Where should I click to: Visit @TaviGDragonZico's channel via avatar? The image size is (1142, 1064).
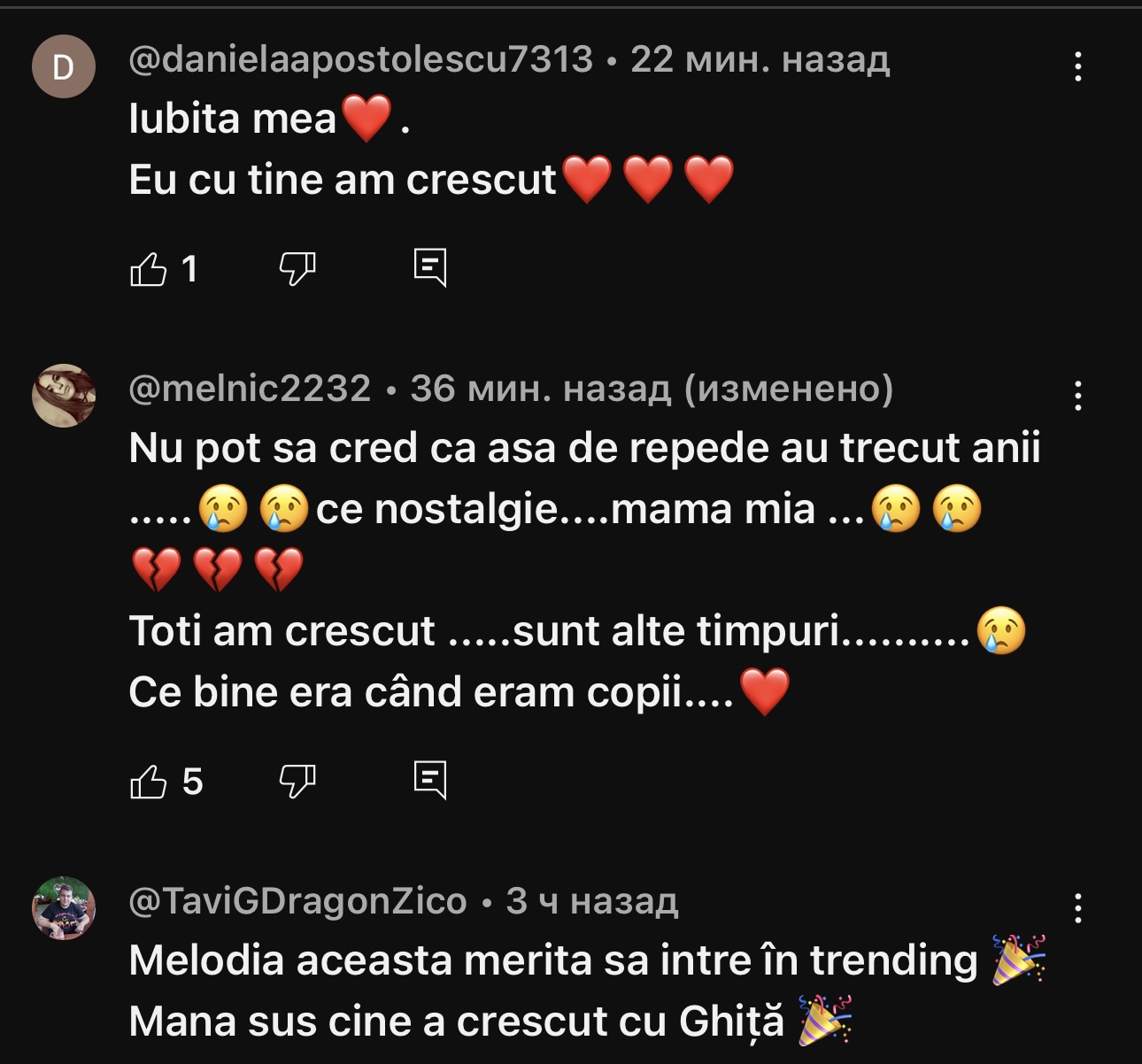(64, 908)
